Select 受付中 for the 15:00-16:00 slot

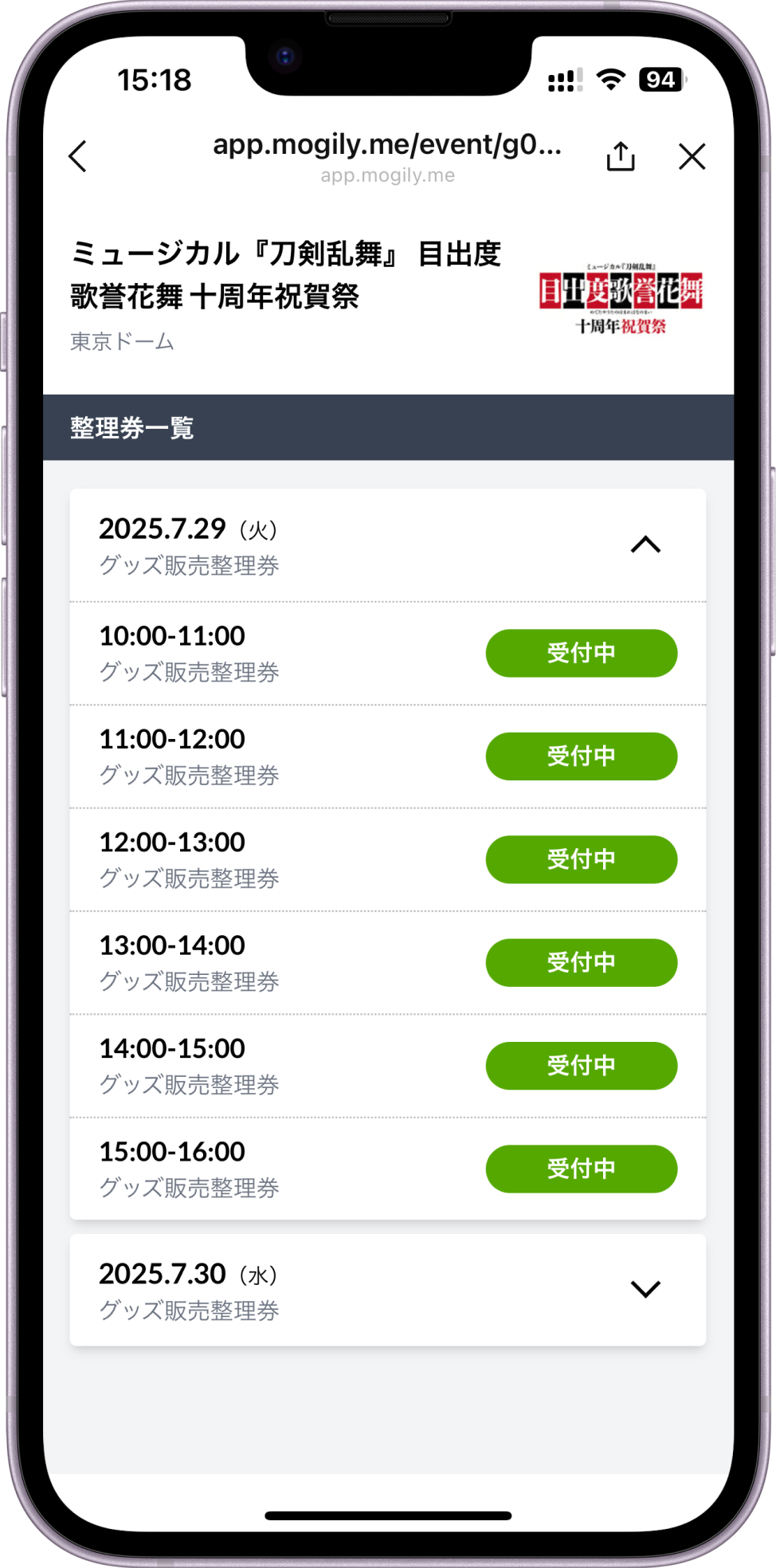click(x=582, y=1169)
